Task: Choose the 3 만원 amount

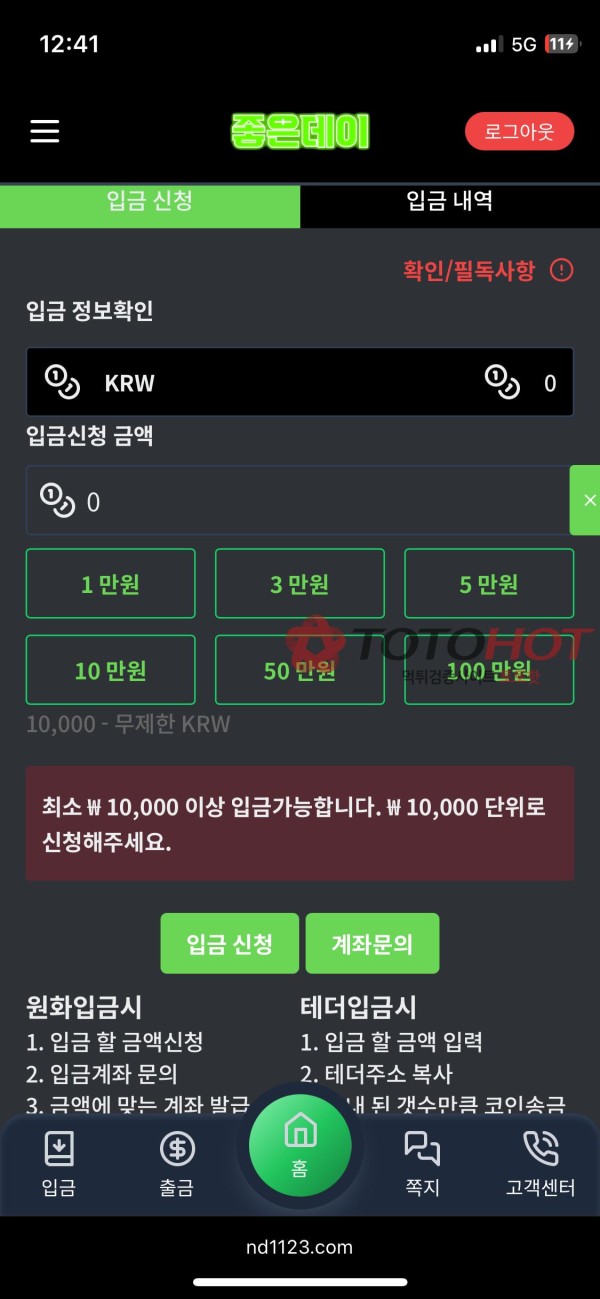Action: click(x=299, y=584)
